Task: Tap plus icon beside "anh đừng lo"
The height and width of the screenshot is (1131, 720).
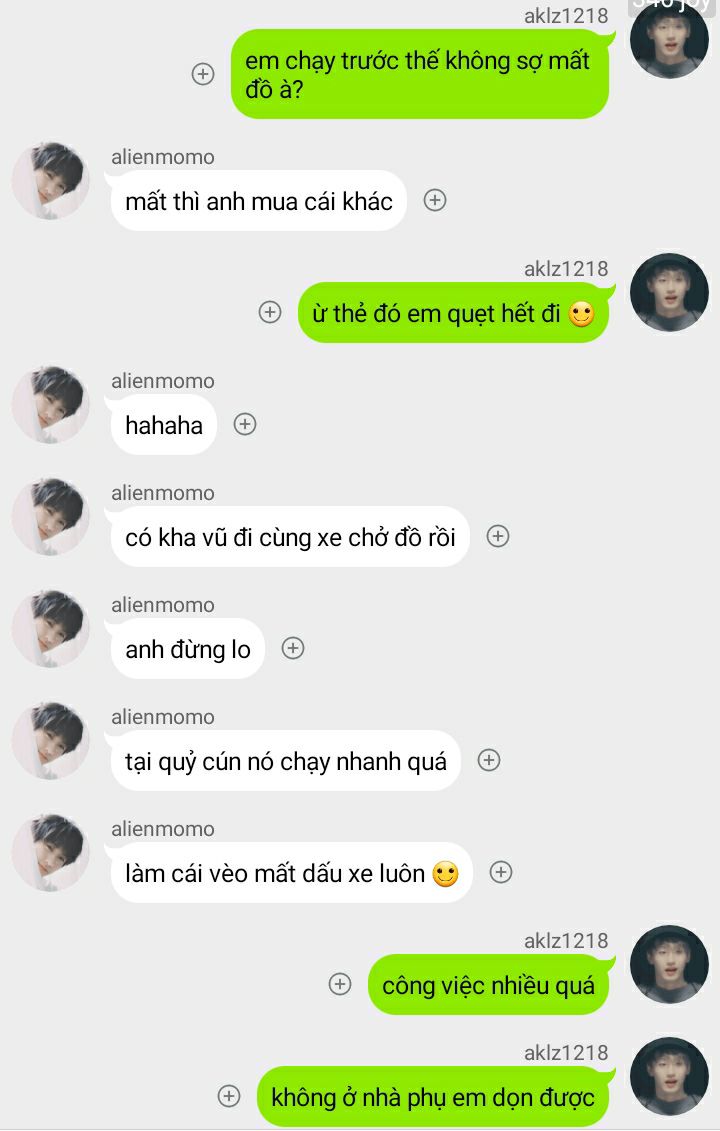Action: (x=292, y=648)
